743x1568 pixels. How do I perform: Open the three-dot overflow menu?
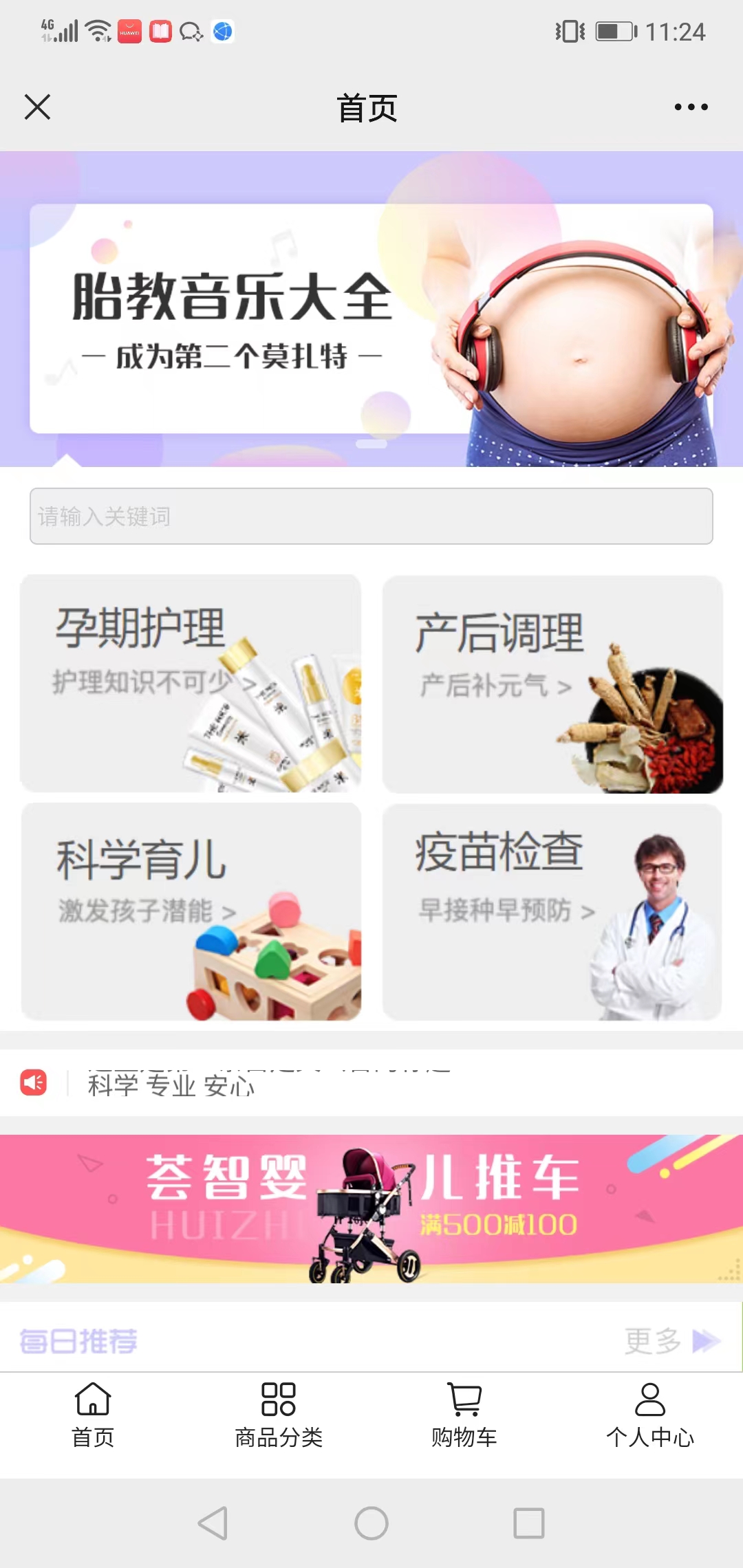point(691,107)
